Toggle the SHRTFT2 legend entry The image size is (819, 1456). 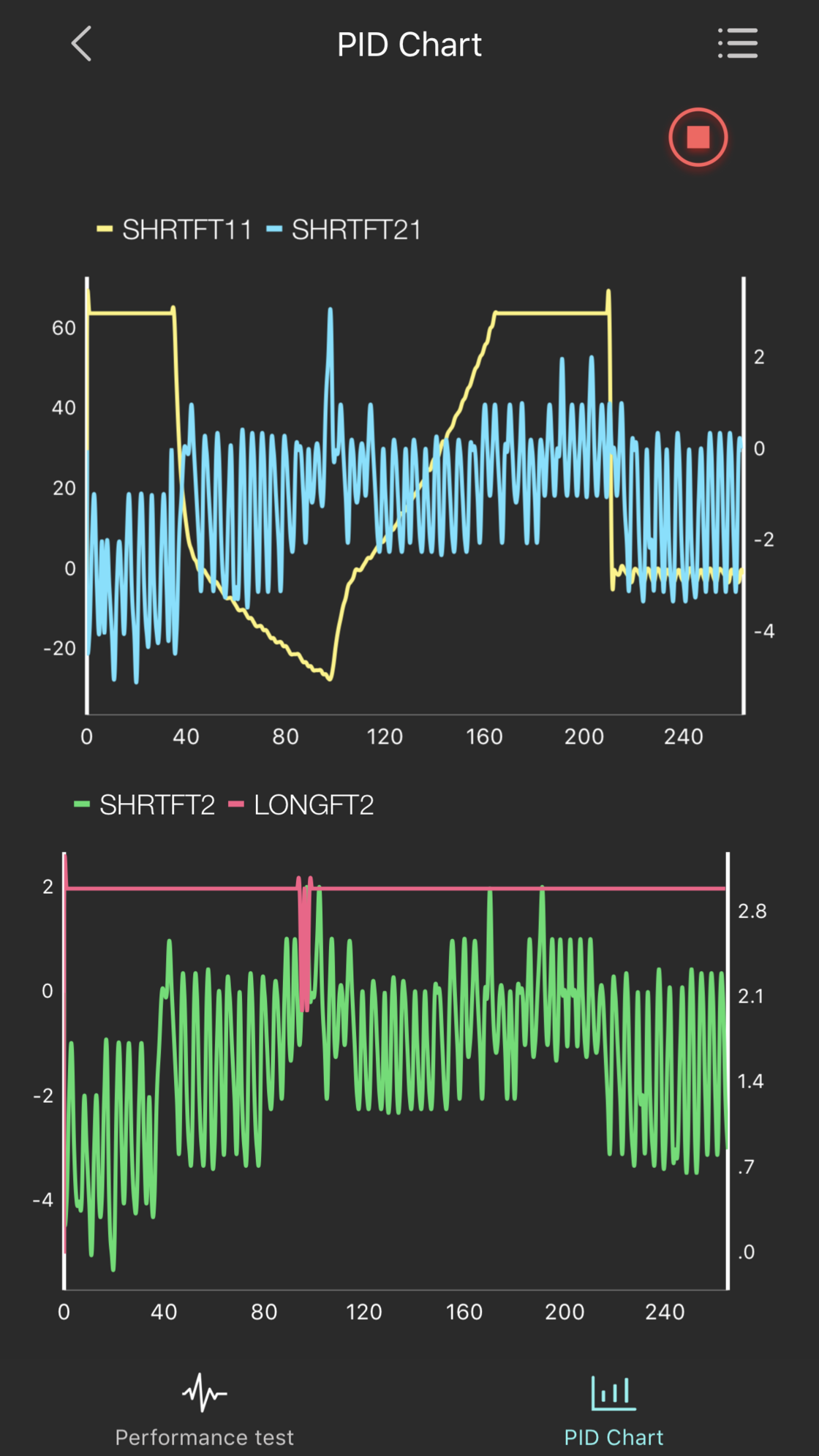click(x=146, y=805)
